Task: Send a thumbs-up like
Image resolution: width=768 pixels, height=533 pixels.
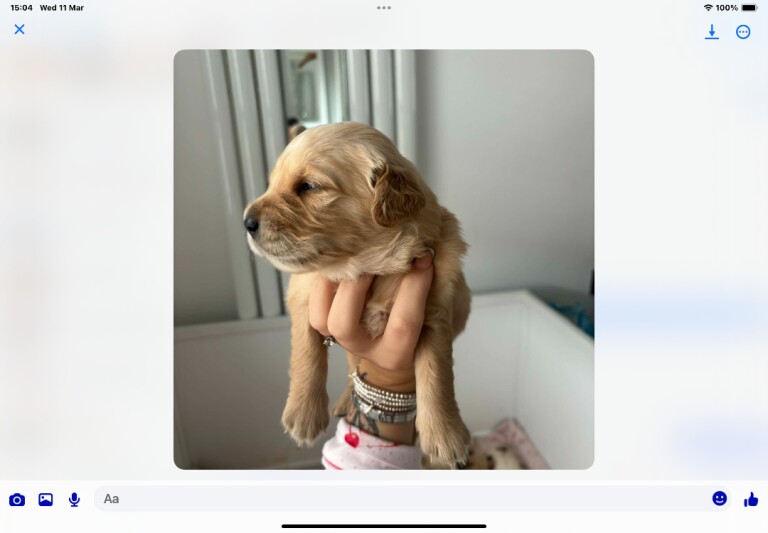Action: [751, 499]
